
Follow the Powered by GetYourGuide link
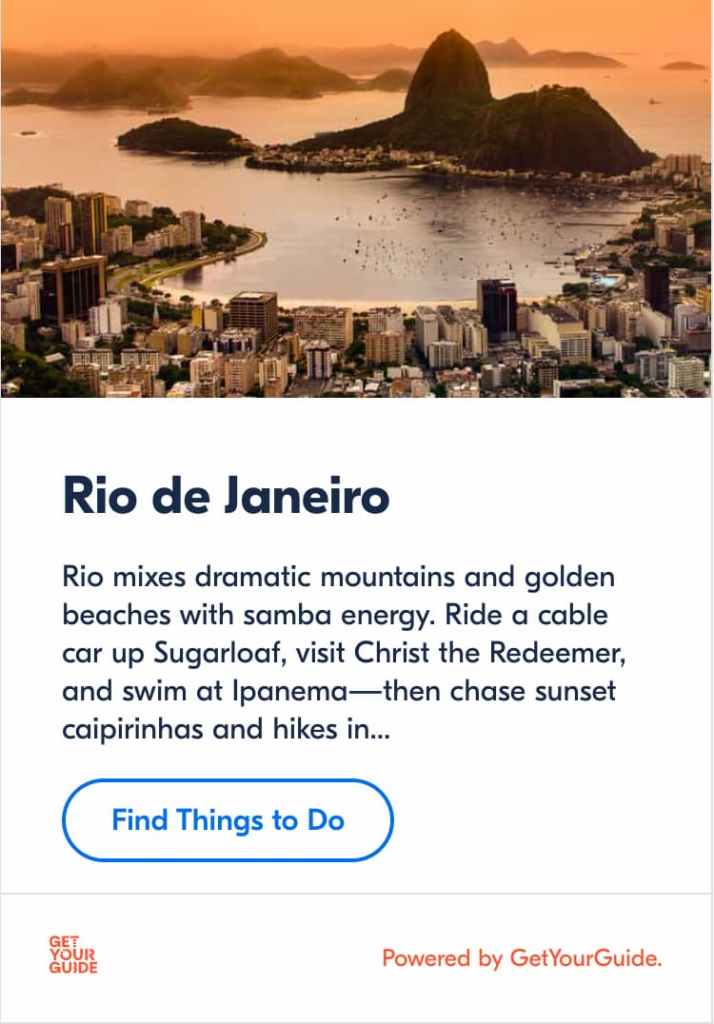click(x=521, y=959)
